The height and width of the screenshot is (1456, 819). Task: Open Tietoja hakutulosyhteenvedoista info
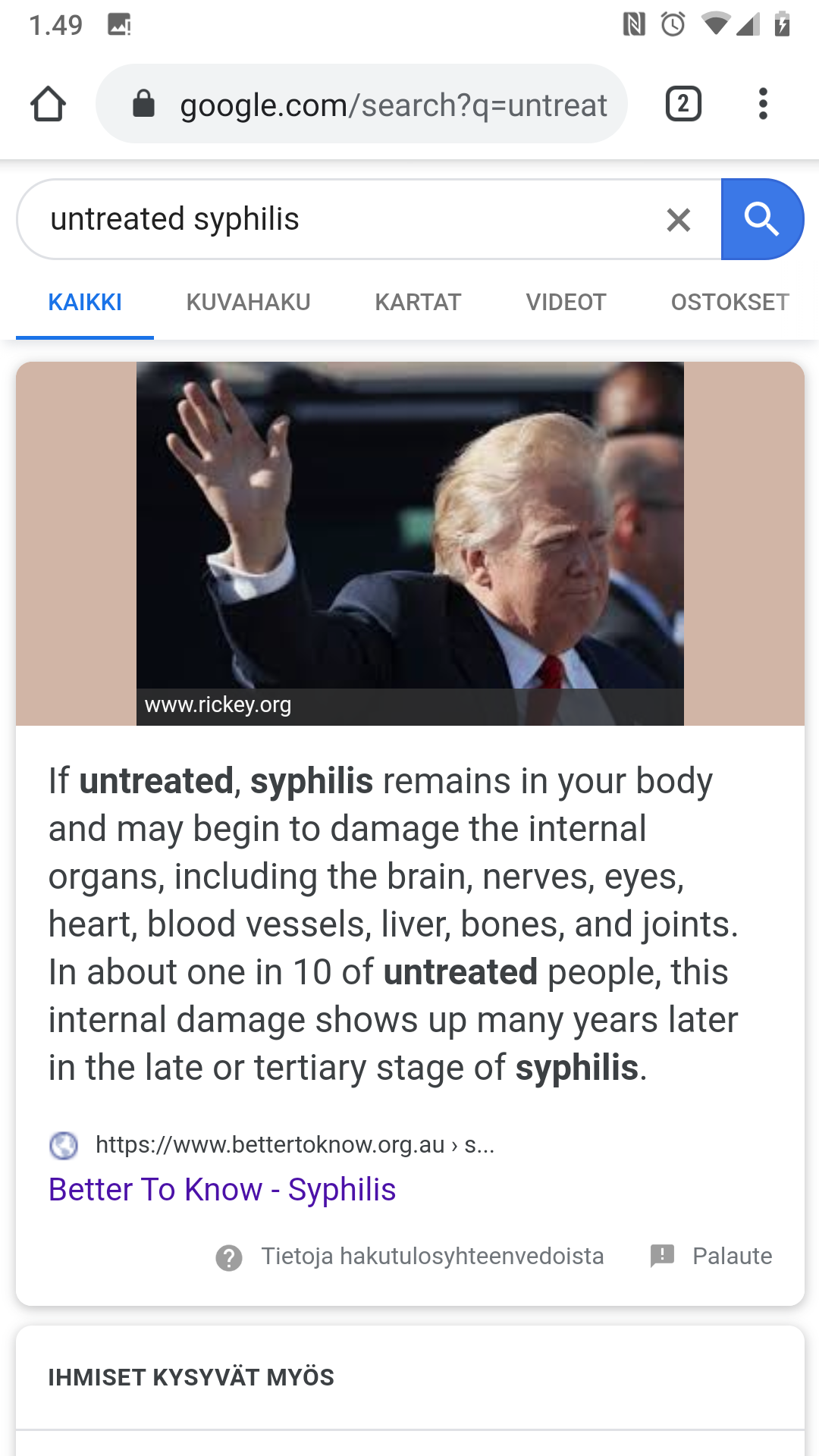[x=431, y=1257]
